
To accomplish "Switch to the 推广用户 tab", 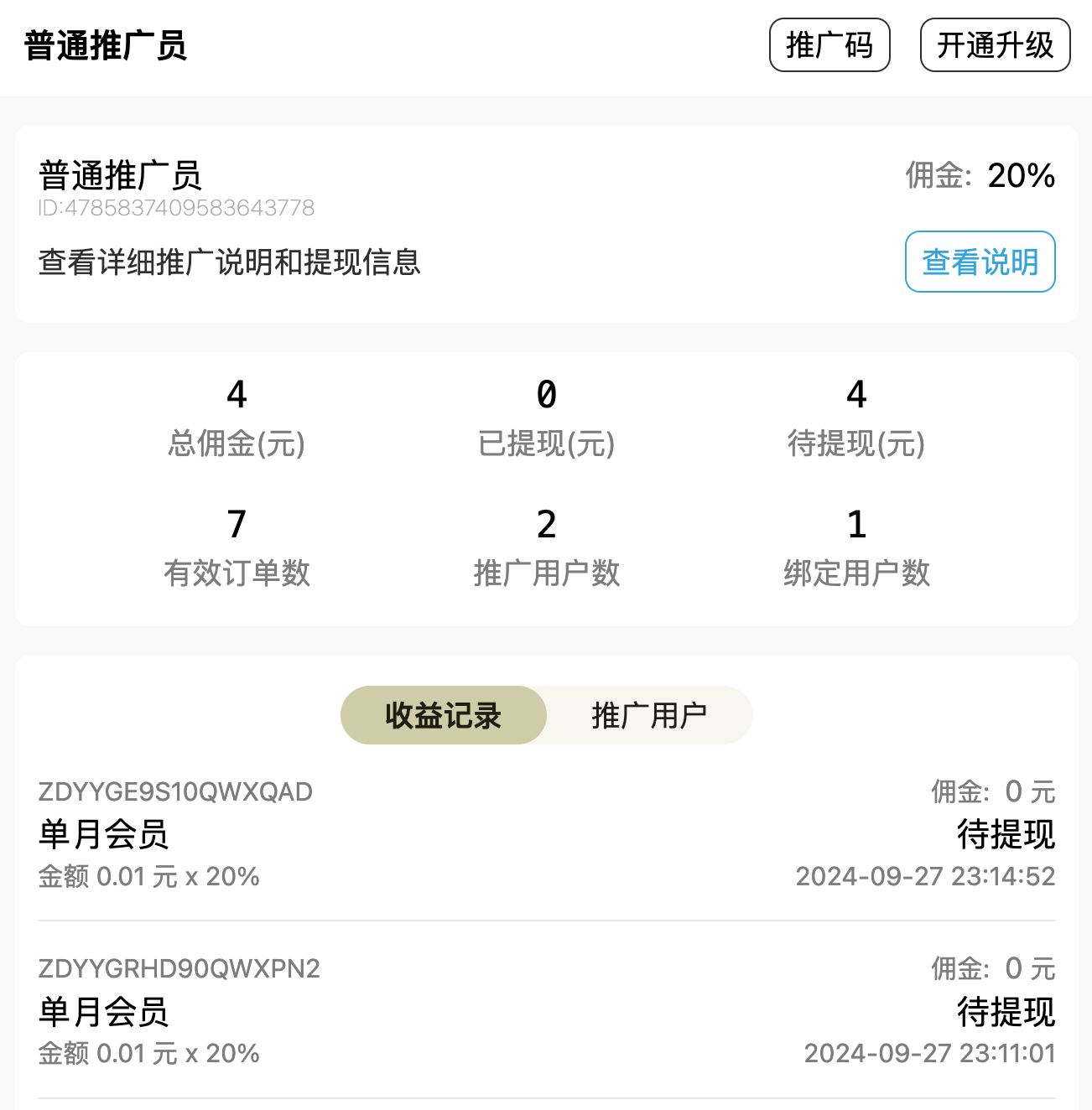I will (649, 715).
